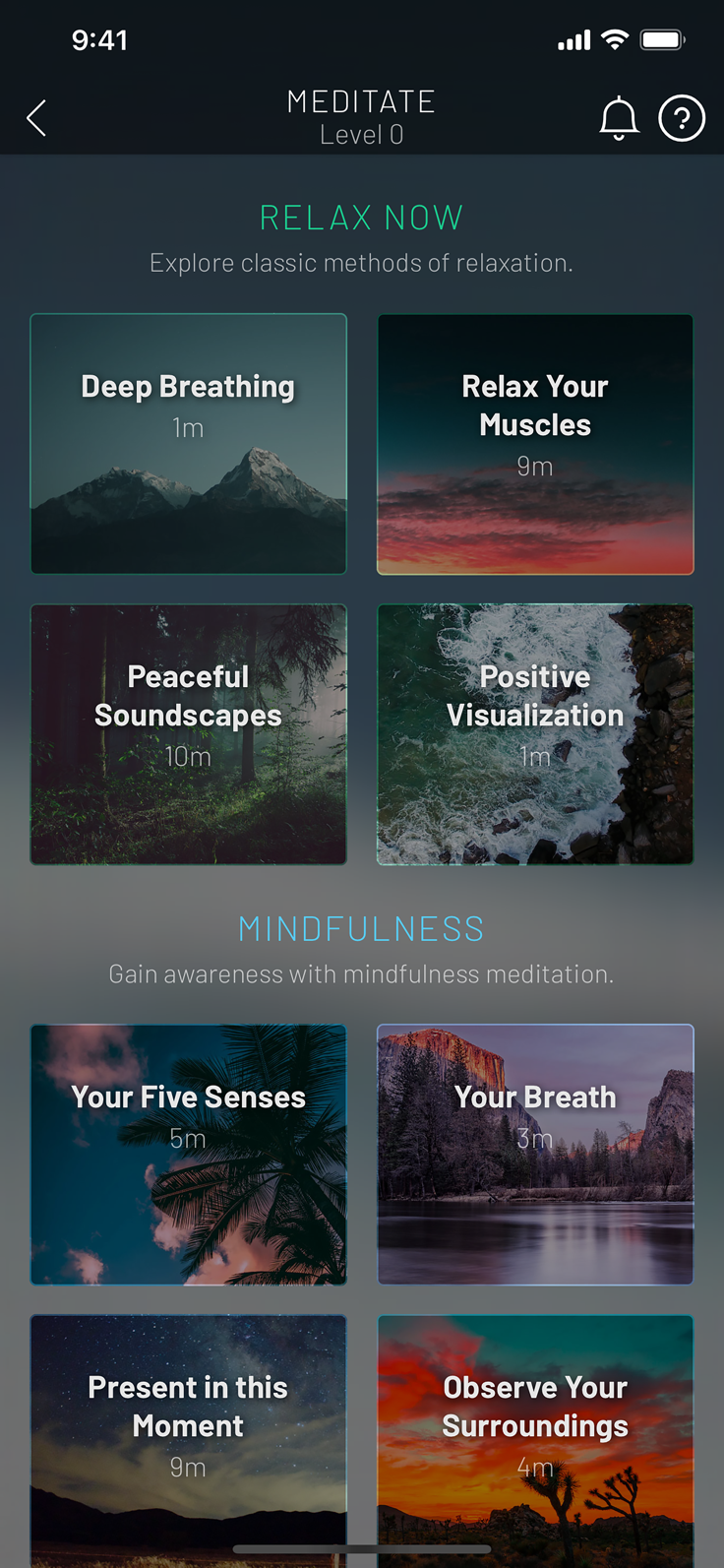724x1568 pixels.
Task: Start the Deep Breathing session
Action: 188,443
